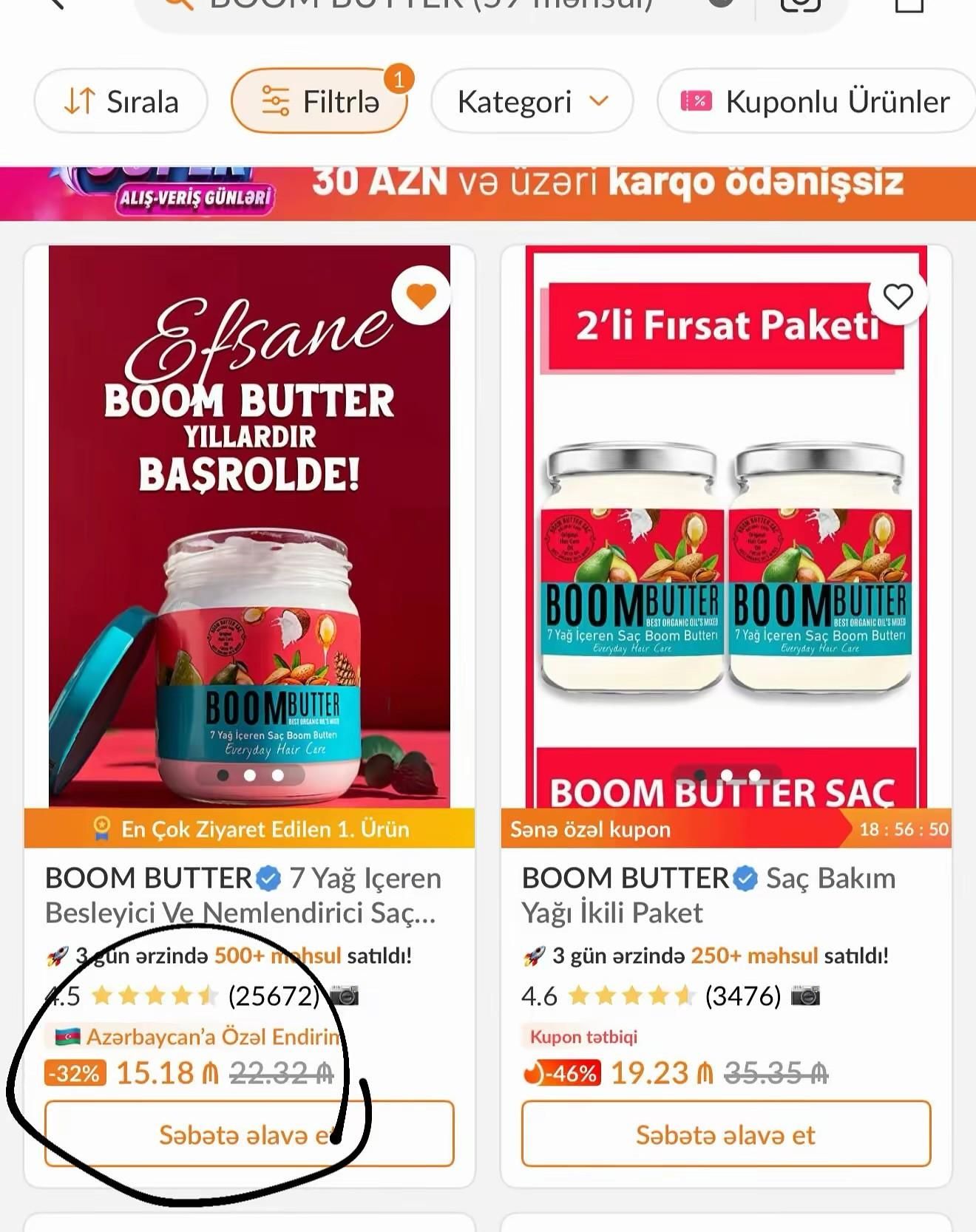
Task: Expand the Kategori dropdown
Action: click(x=532, y=101)
